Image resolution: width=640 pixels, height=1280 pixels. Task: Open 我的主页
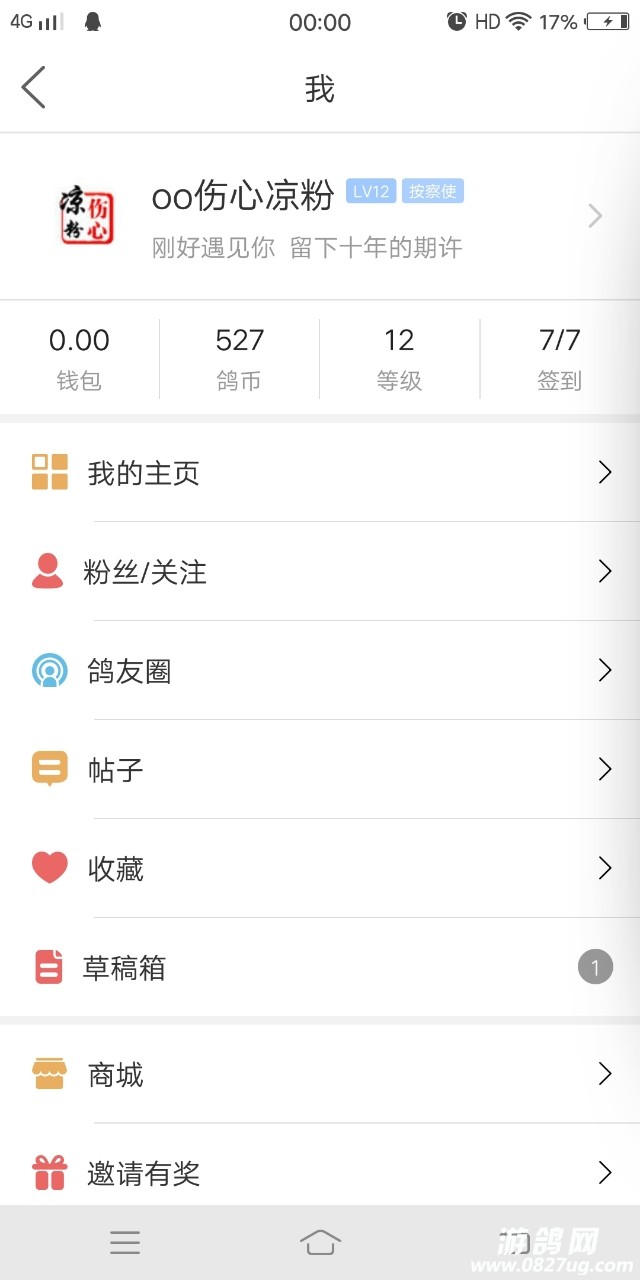(x=320, y=473)
